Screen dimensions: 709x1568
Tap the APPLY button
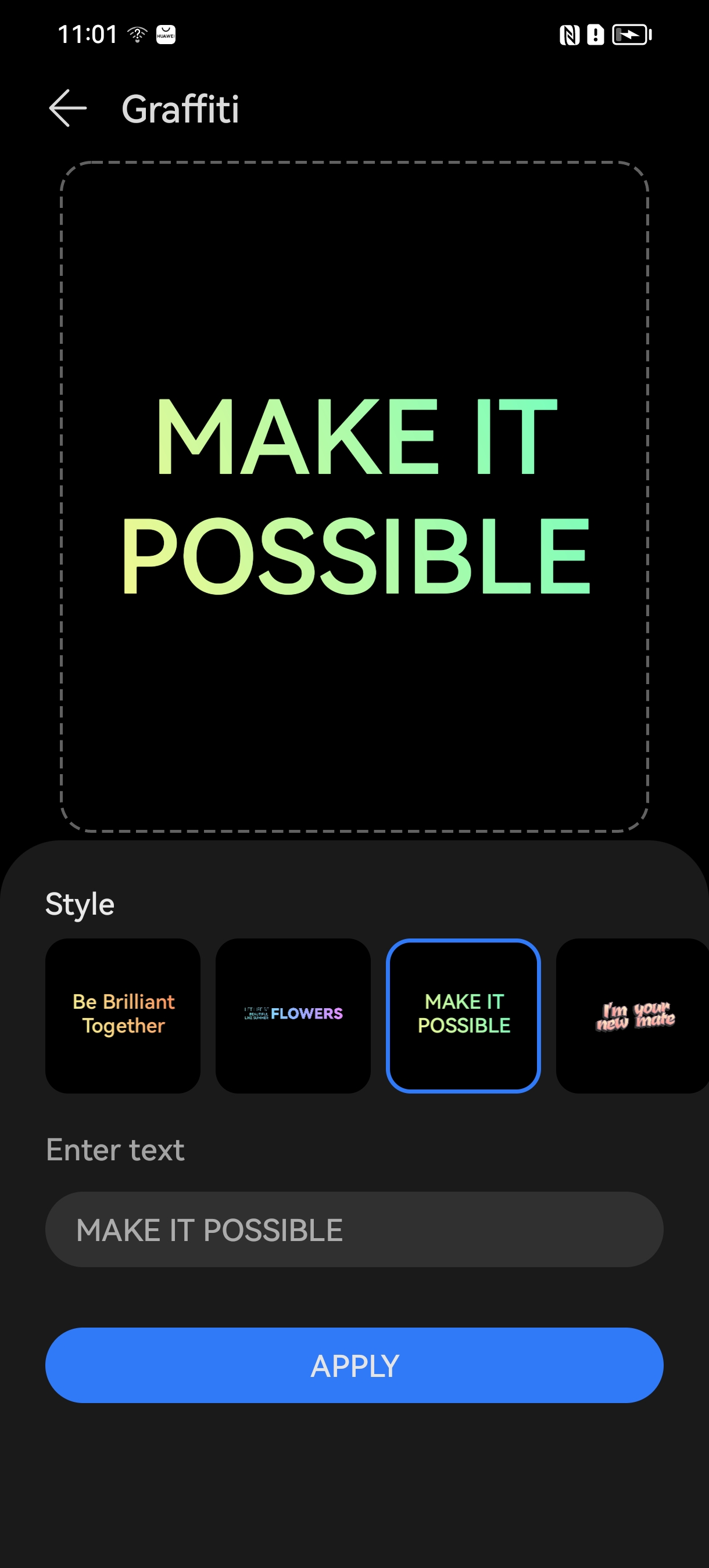click(x=354, y=1365)
